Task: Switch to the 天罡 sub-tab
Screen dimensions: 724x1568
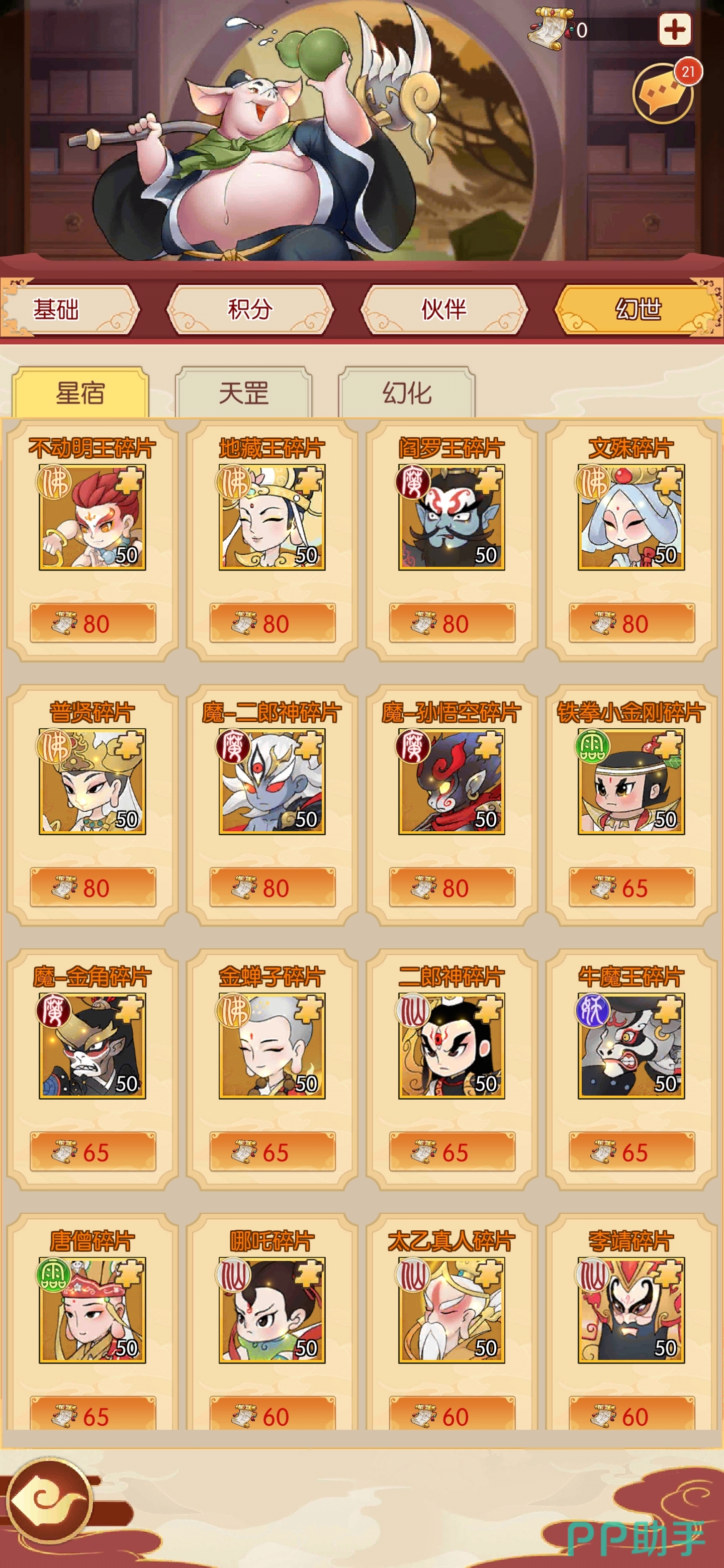Action: click(243, 393)
